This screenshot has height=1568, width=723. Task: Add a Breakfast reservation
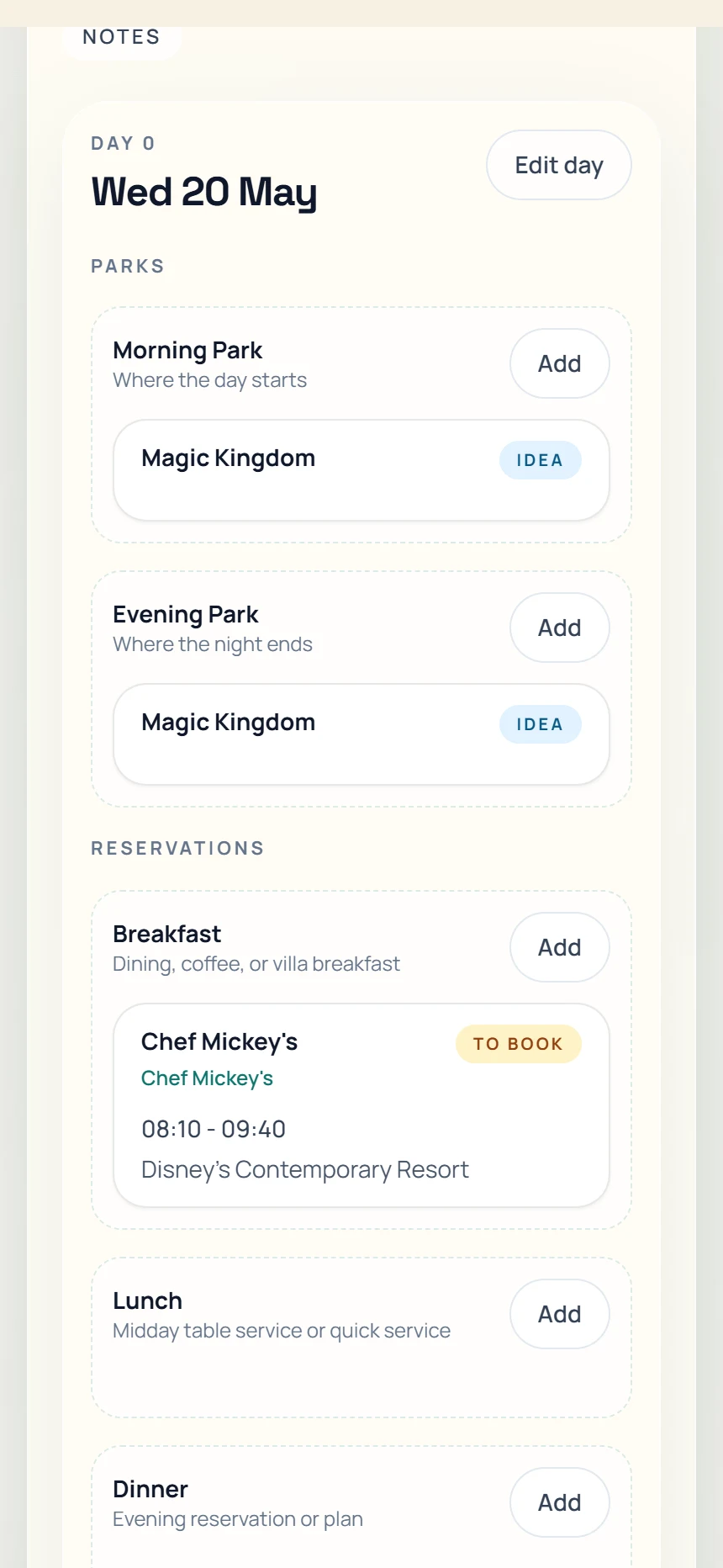(559, 947)
